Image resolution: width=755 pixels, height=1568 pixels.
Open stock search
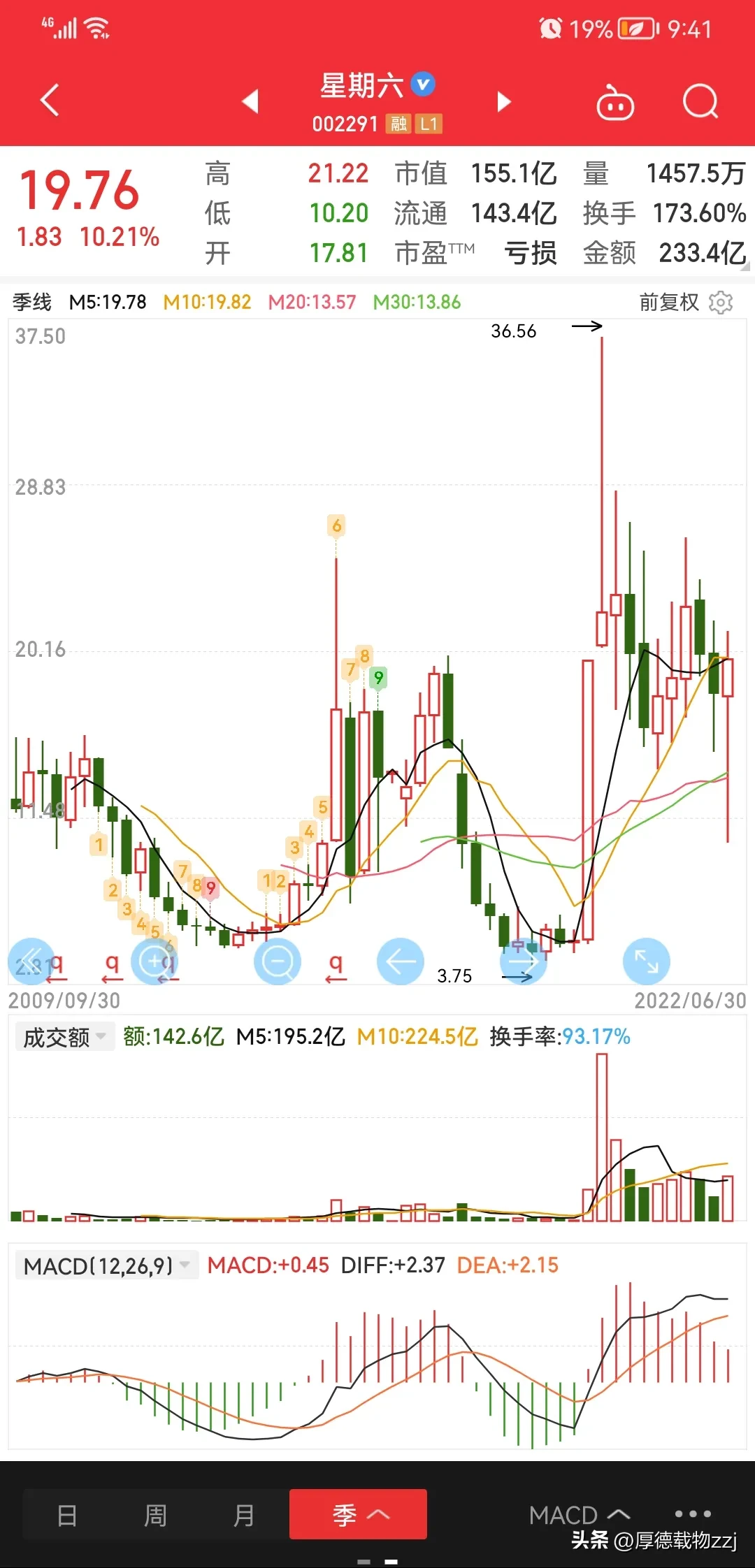[700, 102]
